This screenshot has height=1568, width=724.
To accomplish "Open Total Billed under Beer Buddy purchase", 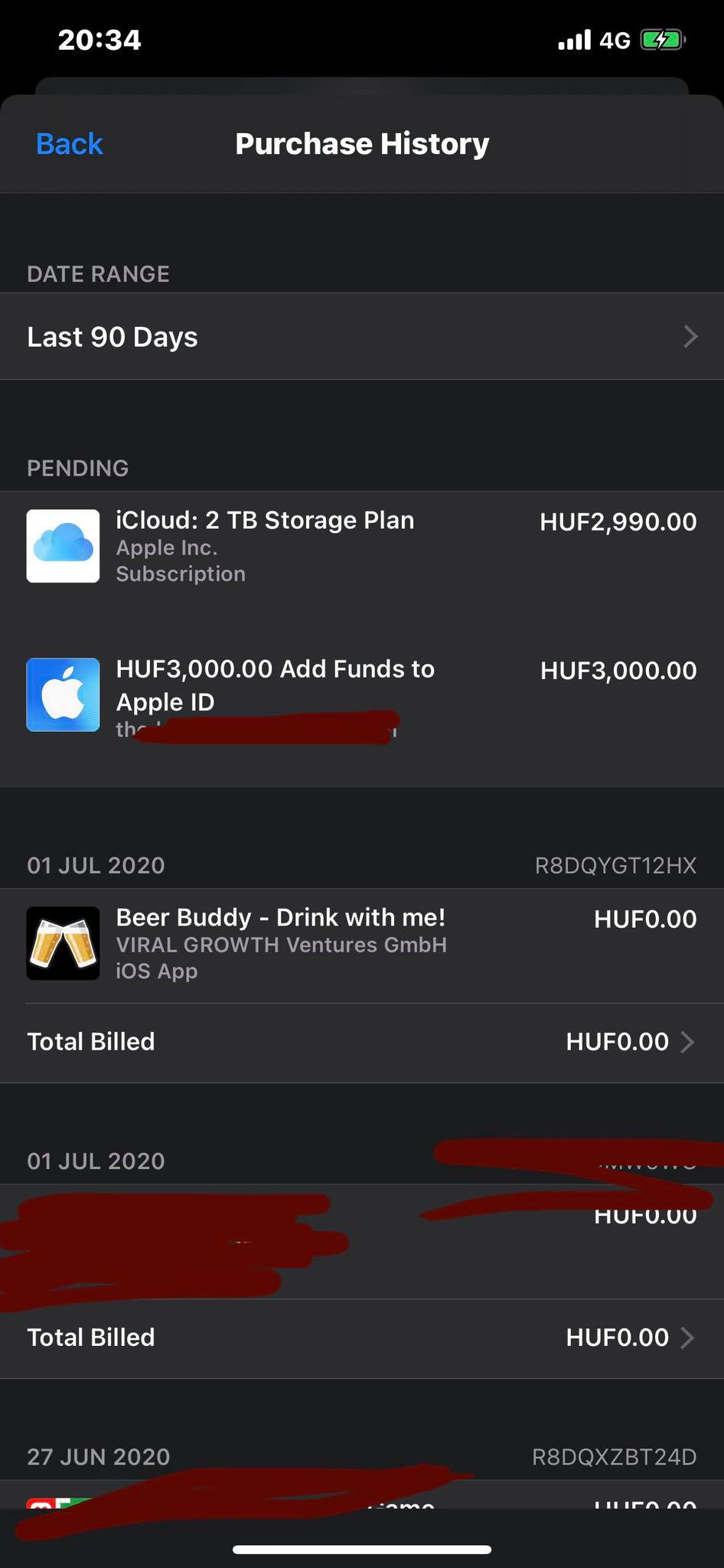I will click(361, 1042).
